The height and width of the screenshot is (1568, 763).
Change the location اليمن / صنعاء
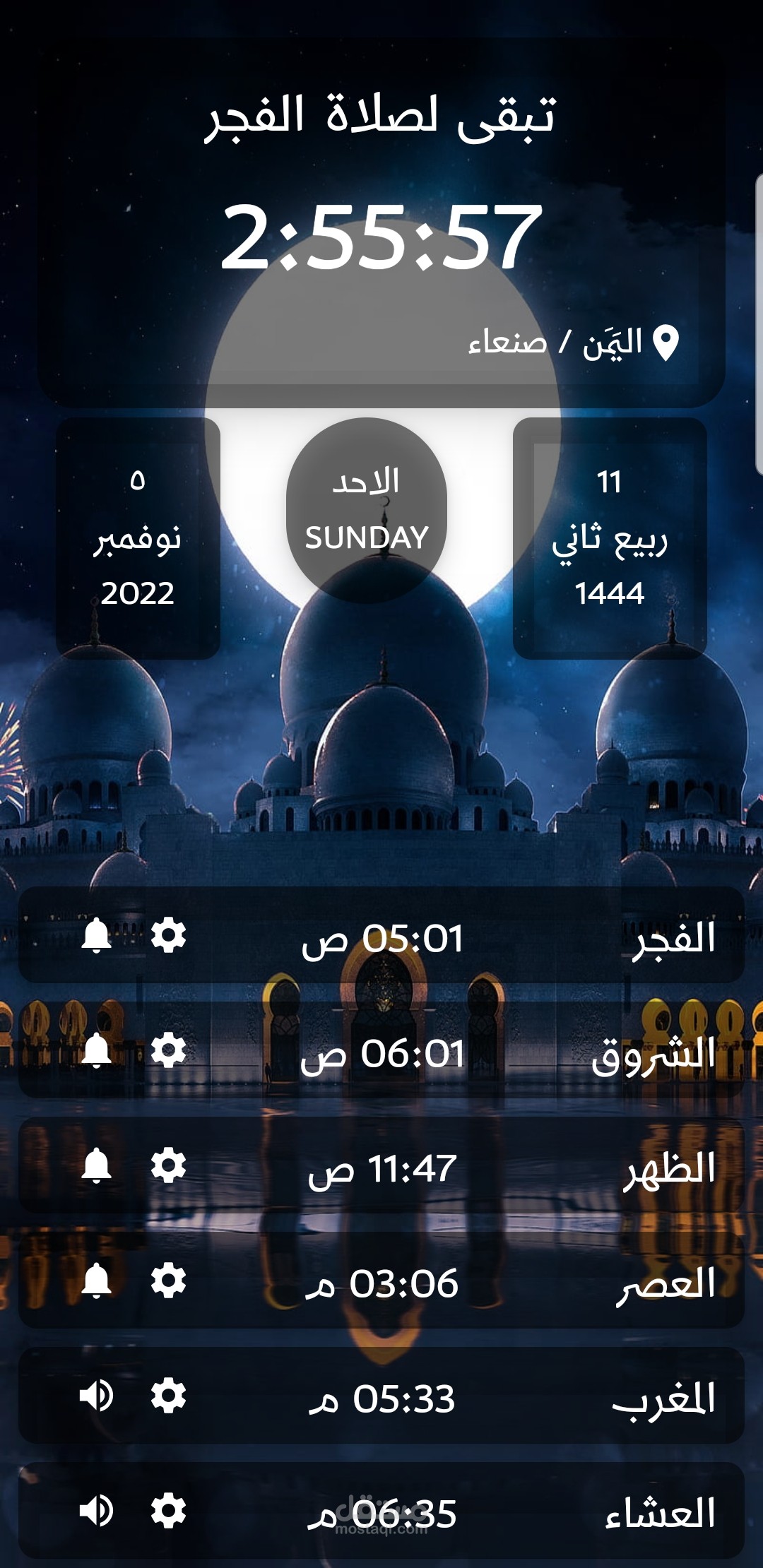coord(574,343)
